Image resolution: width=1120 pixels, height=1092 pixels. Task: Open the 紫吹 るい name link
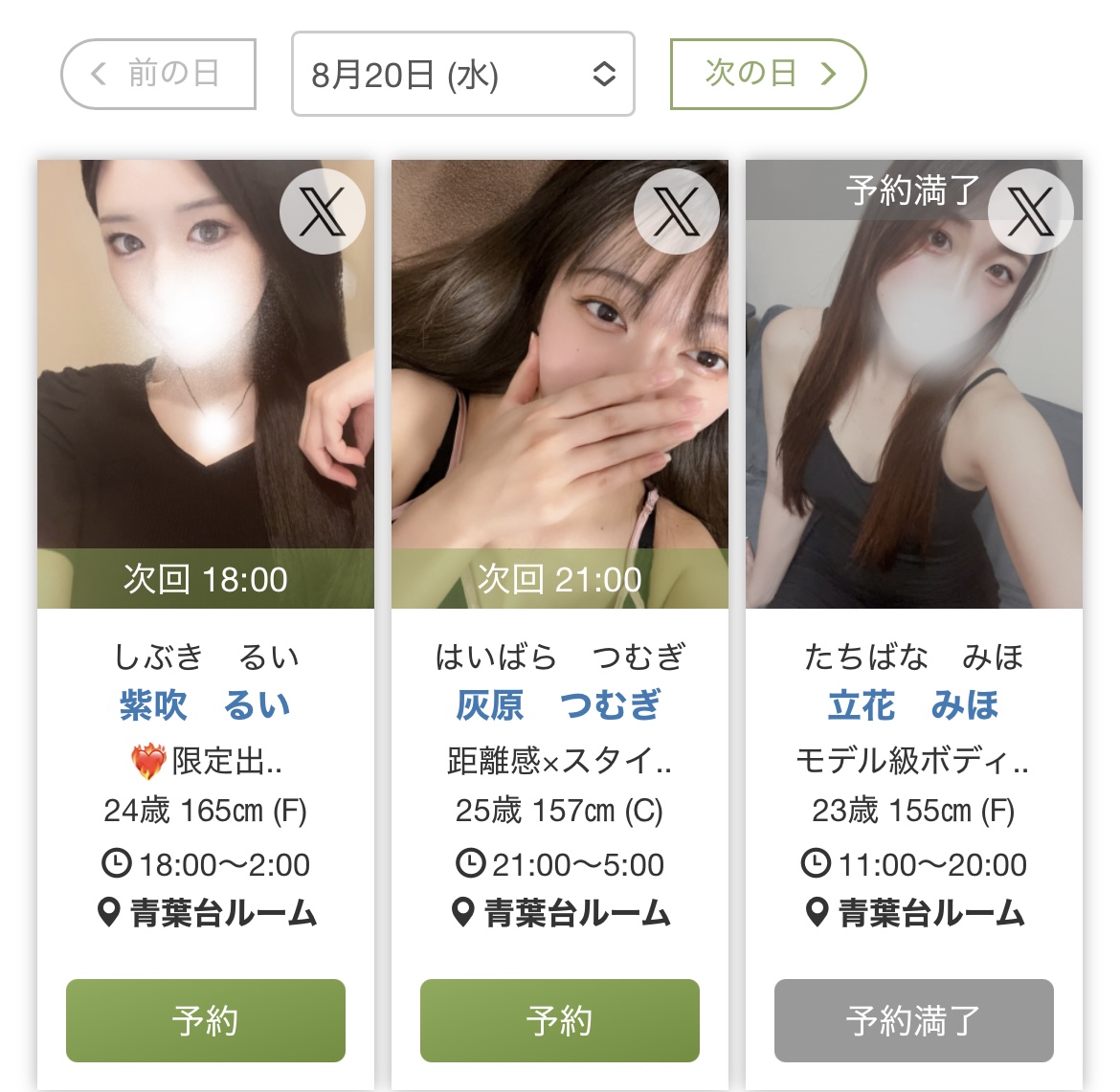tap(205, 705)
